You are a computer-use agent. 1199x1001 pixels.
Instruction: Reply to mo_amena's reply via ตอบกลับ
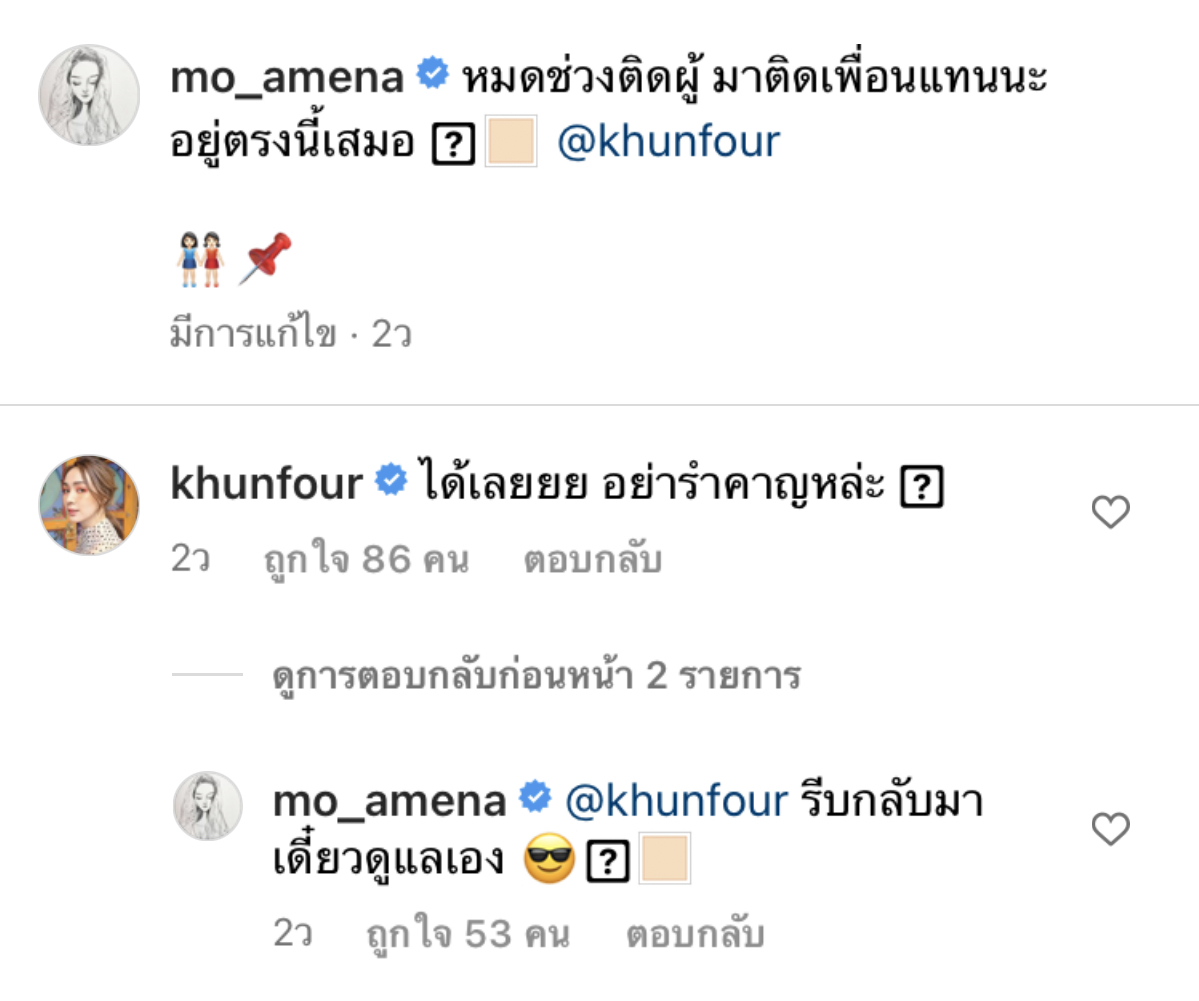pos(695,934)
